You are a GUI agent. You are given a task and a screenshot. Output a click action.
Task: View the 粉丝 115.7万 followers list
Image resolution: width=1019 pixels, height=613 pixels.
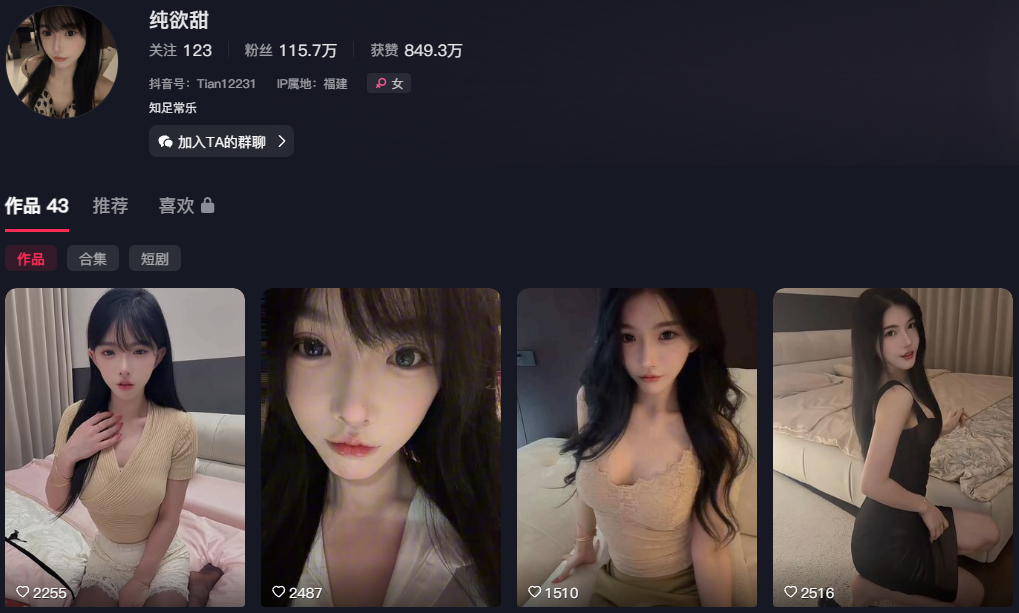click(x=290, y=50)
